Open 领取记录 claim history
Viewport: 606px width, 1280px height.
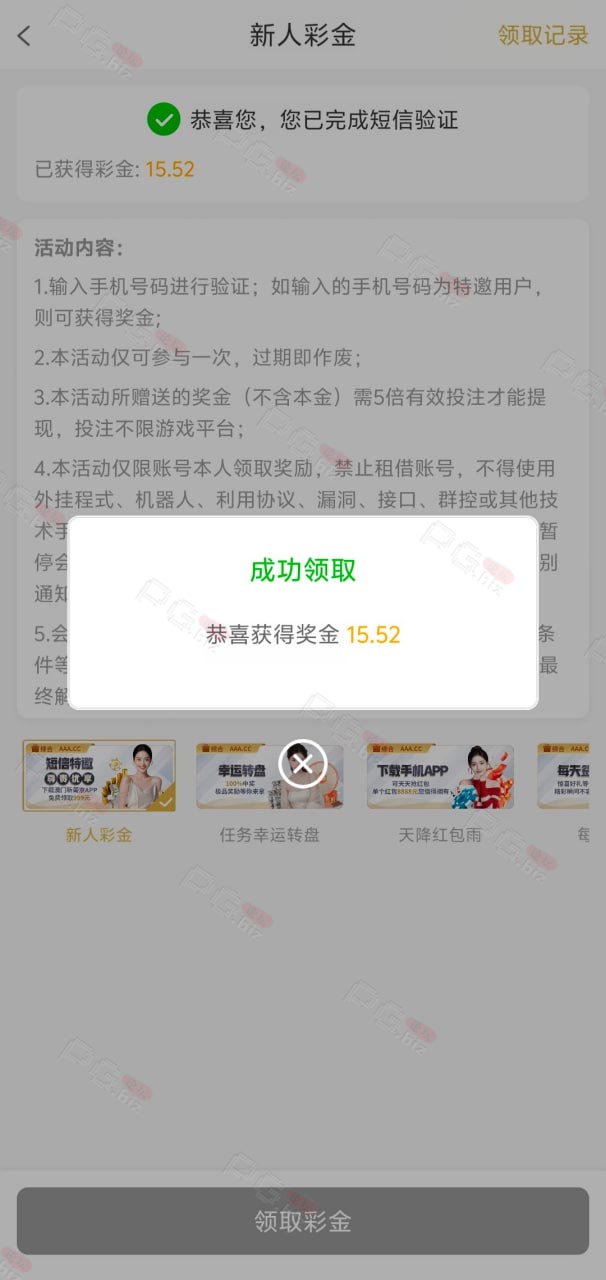pyautogui.click(x=543, y=35)
